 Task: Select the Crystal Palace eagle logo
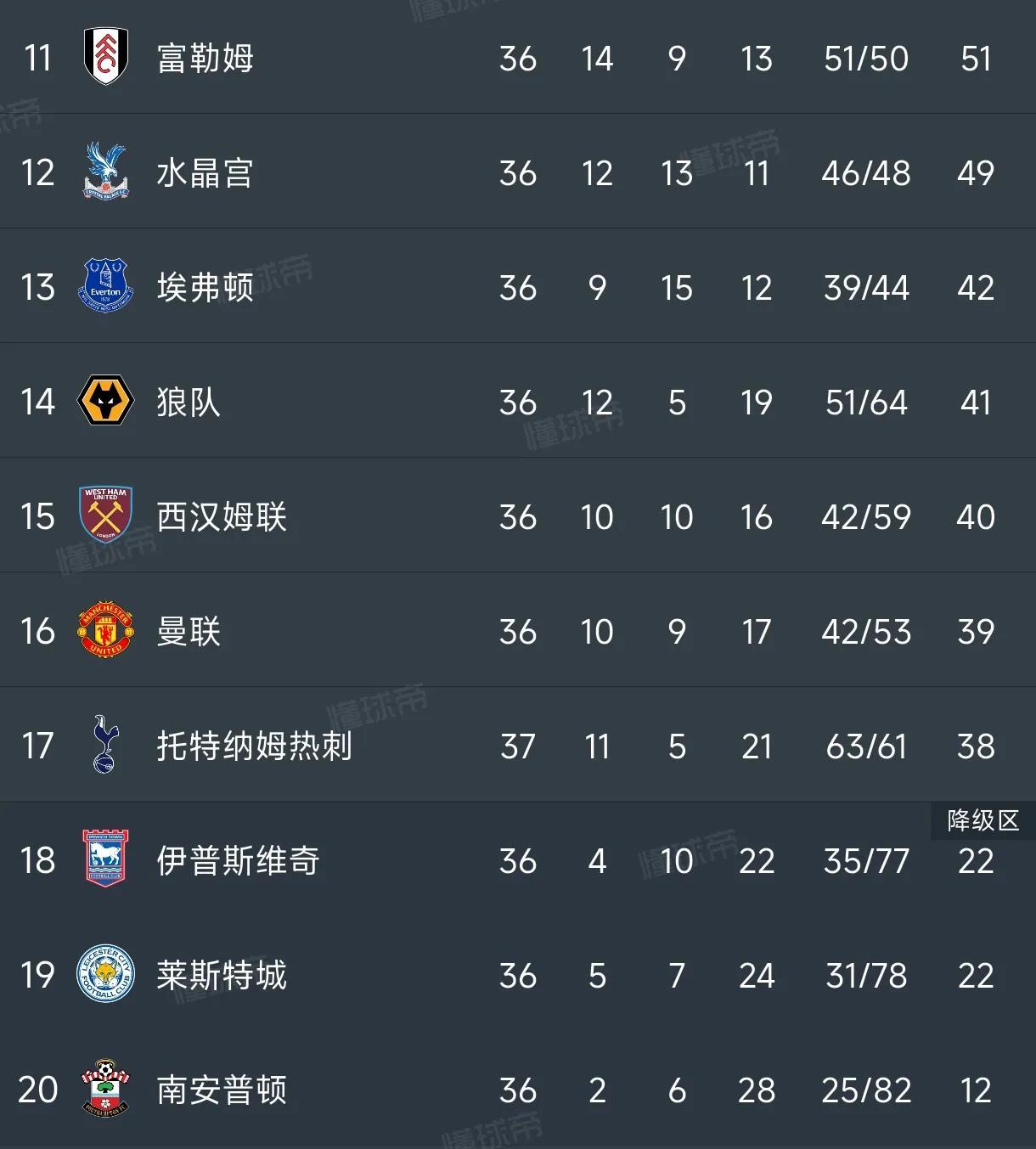click(x=104, y=173)
